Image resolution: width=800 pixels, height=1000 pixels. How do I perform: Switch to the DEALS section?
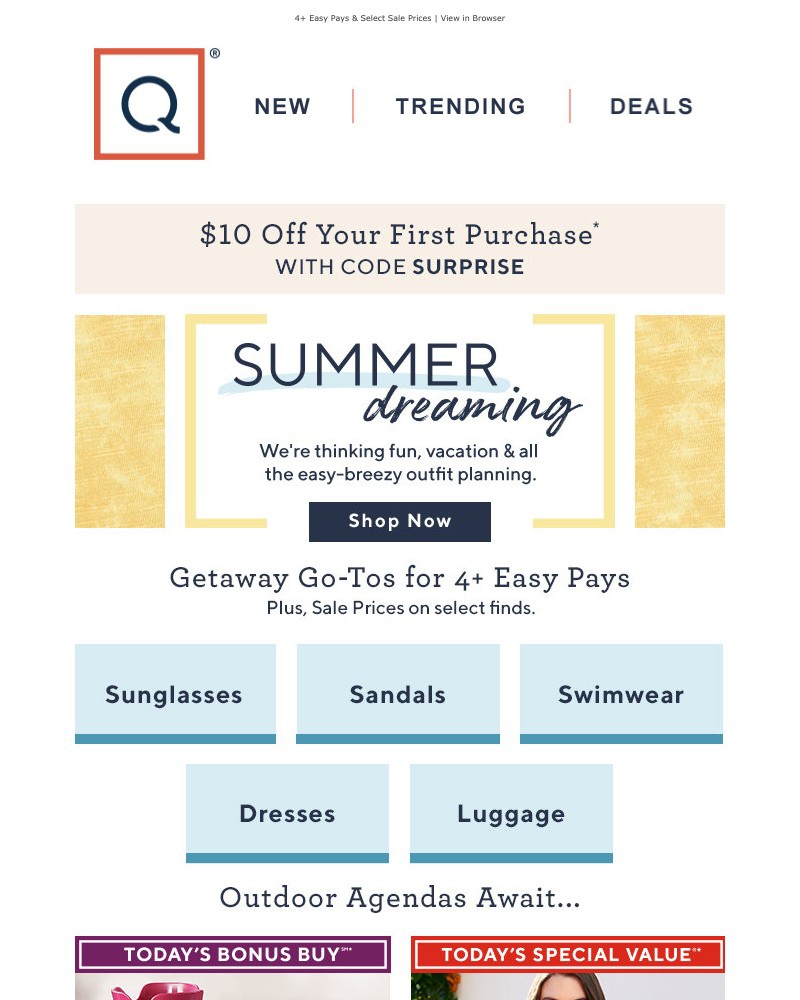click(651, 106)
